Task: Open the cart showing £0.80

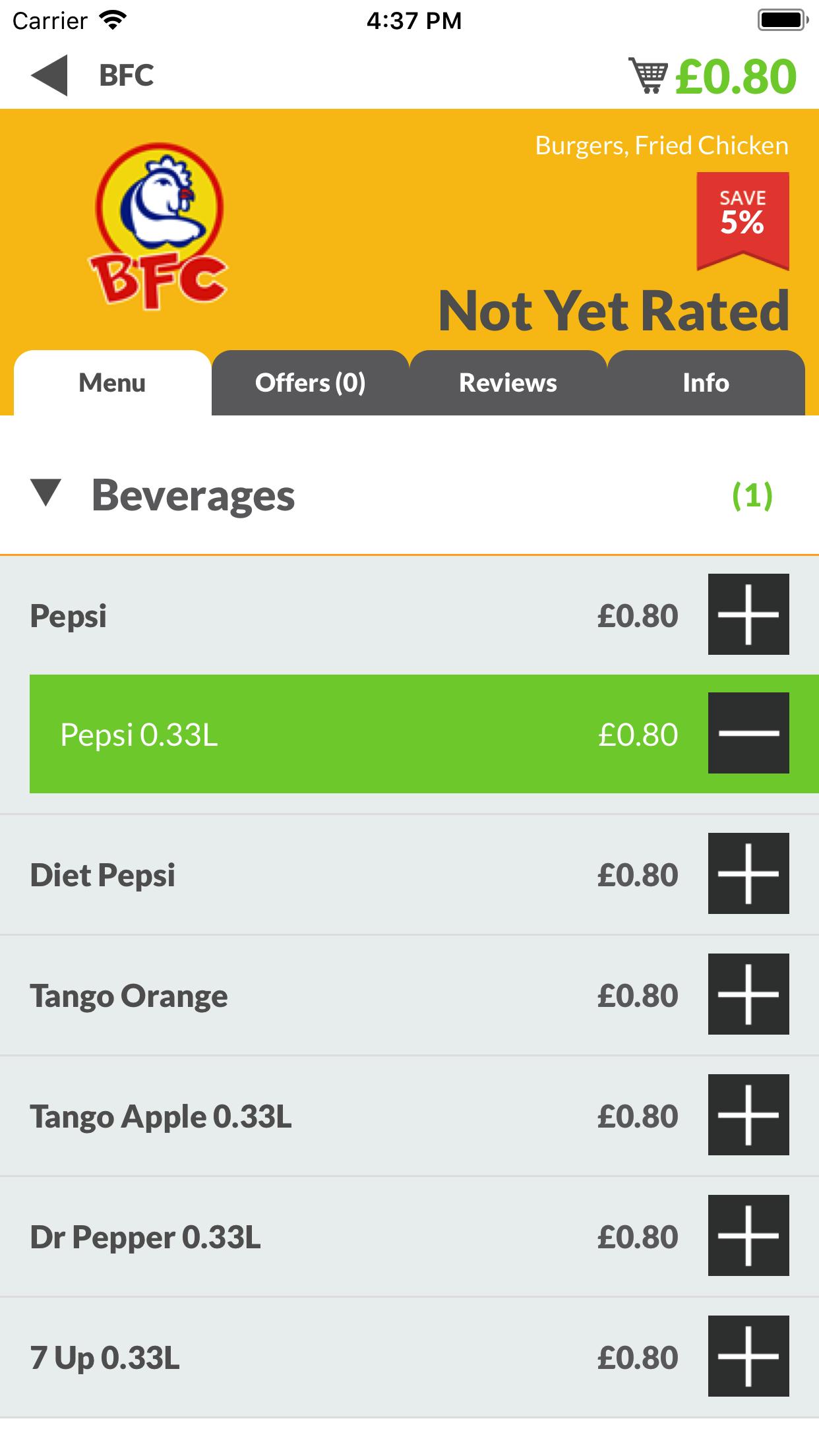Action: [x=712, y=76]
